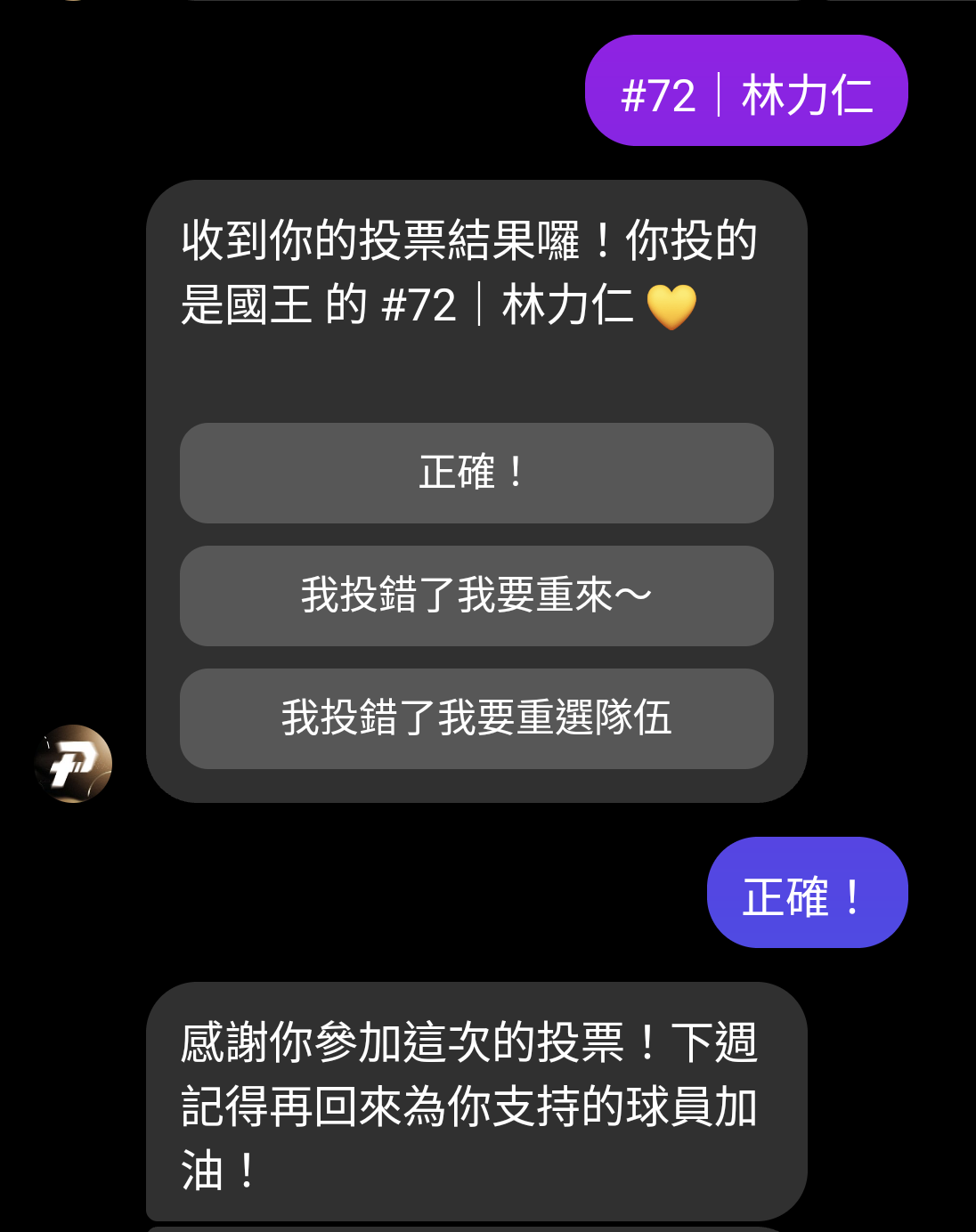Select 我投錯了我要重選隊伍 option
Image resolution: width=976 pixels, height=1232 pixels.
click(476, 718)
